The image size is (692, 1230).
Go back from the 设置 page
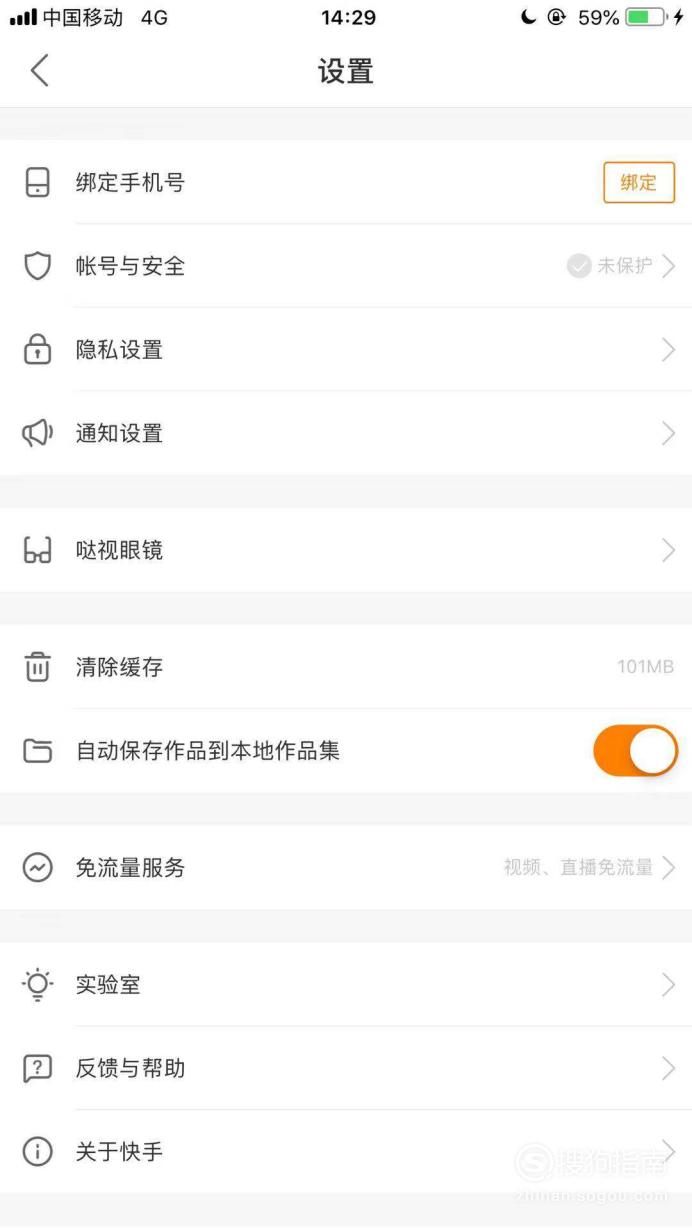(x=40, y=71)
